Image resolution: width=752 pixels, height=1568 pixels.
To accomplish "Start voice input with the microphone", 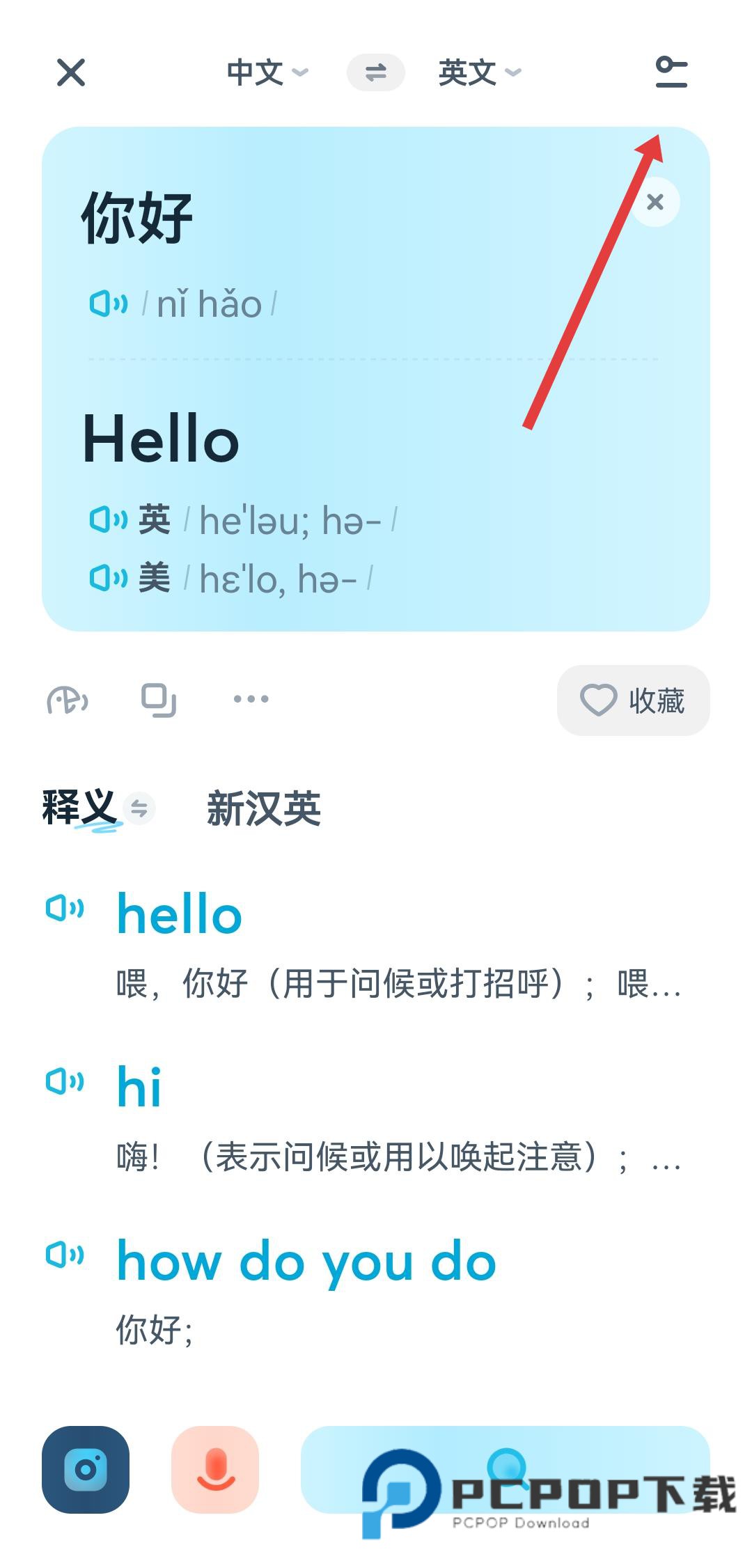I will [x=215, y=1469].
